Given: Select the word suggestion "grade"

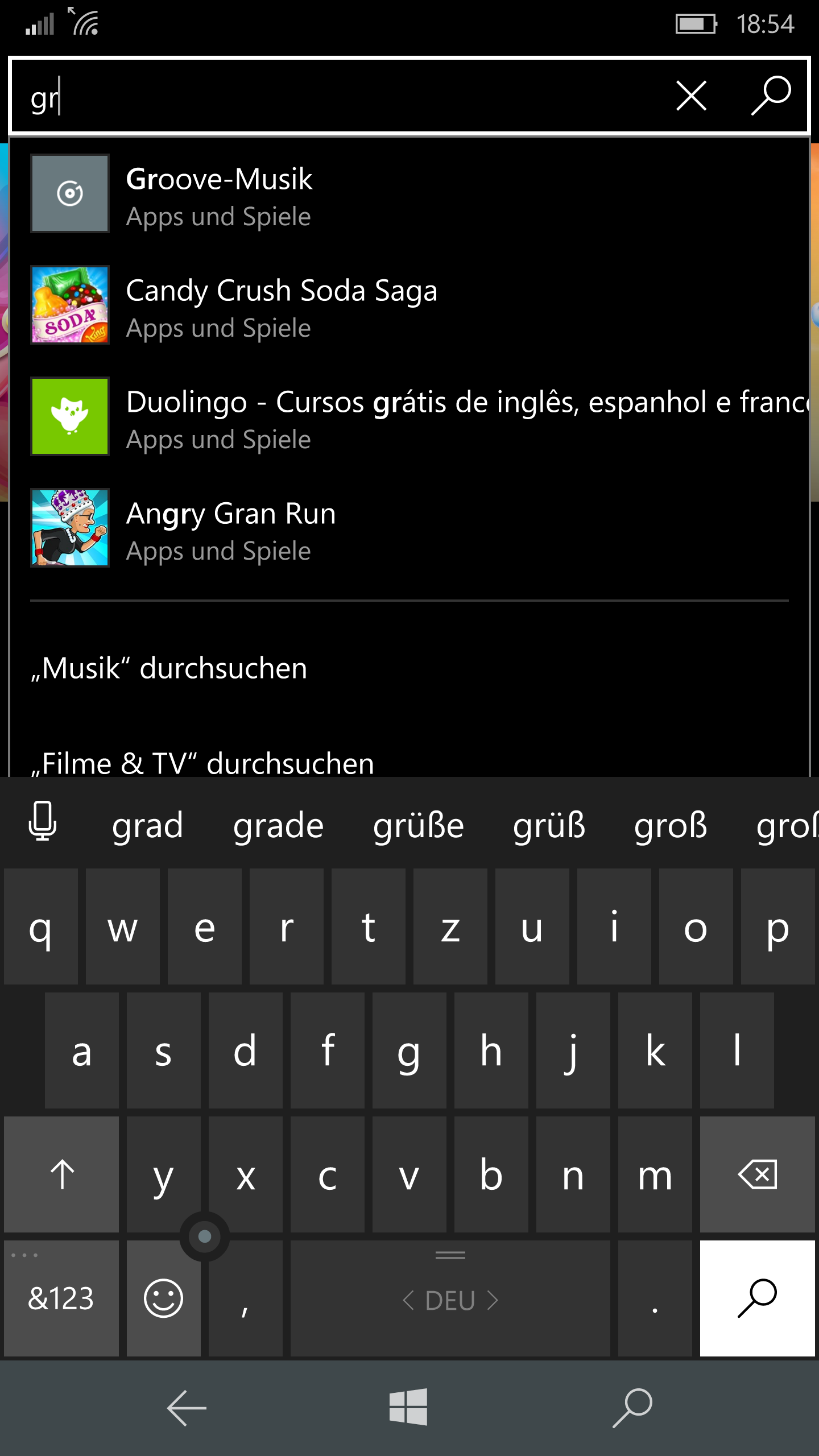Looking at the screenshot, I should click(278, 826).
